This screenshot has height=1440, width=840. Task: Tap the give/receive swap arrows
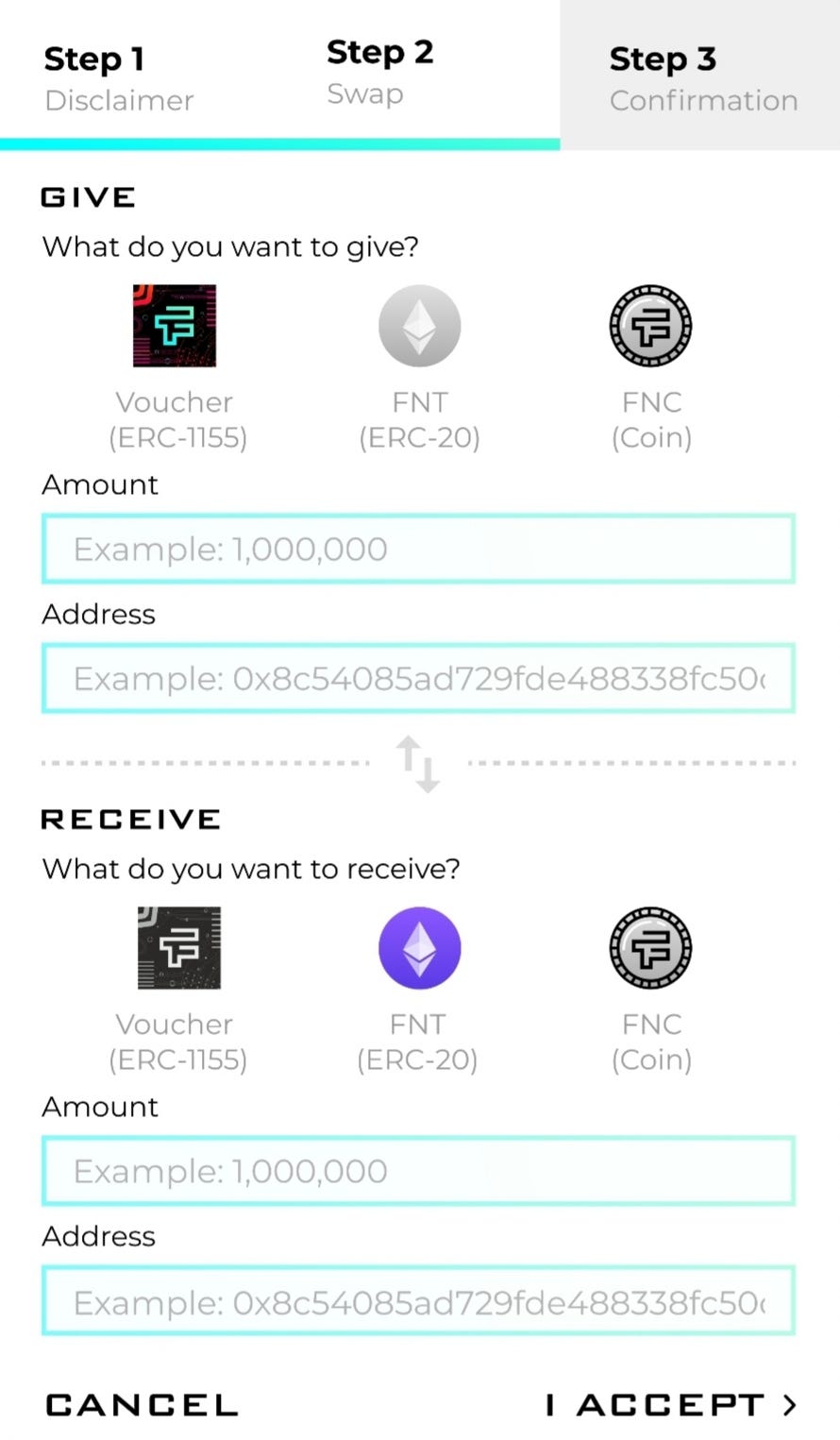(x=418, y=764)
